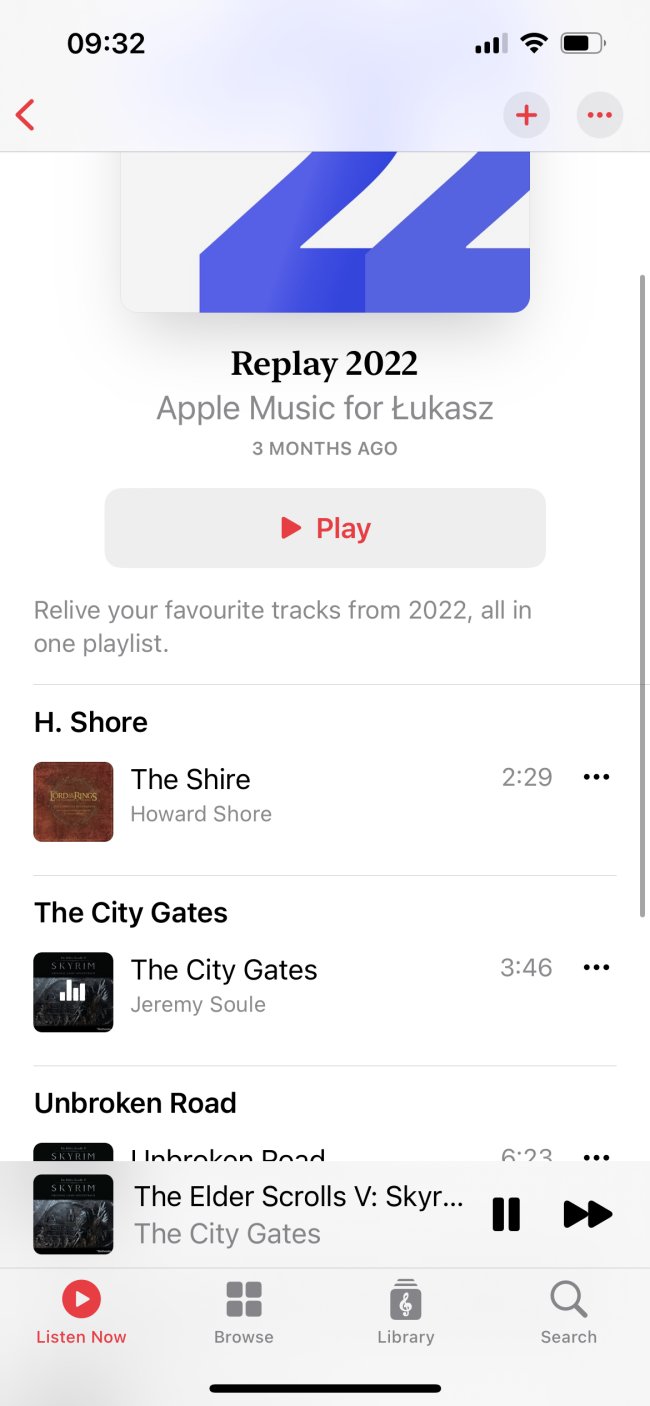
Task: Add Replay 2022 playlist to library
Action: click(x=526, y=115)
